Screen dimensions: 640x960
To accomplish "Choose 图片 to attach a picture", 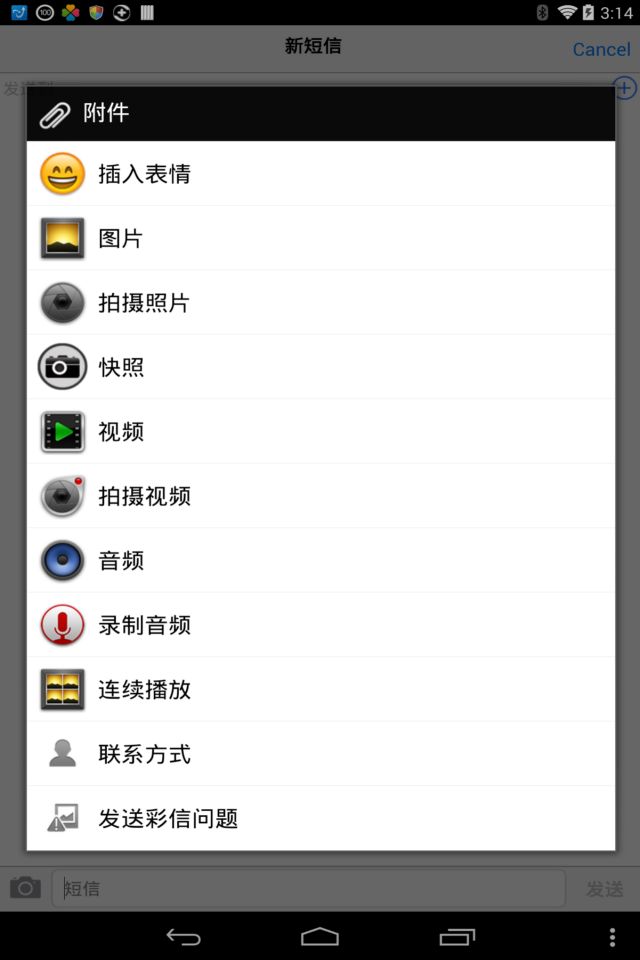I will [320, 238].
